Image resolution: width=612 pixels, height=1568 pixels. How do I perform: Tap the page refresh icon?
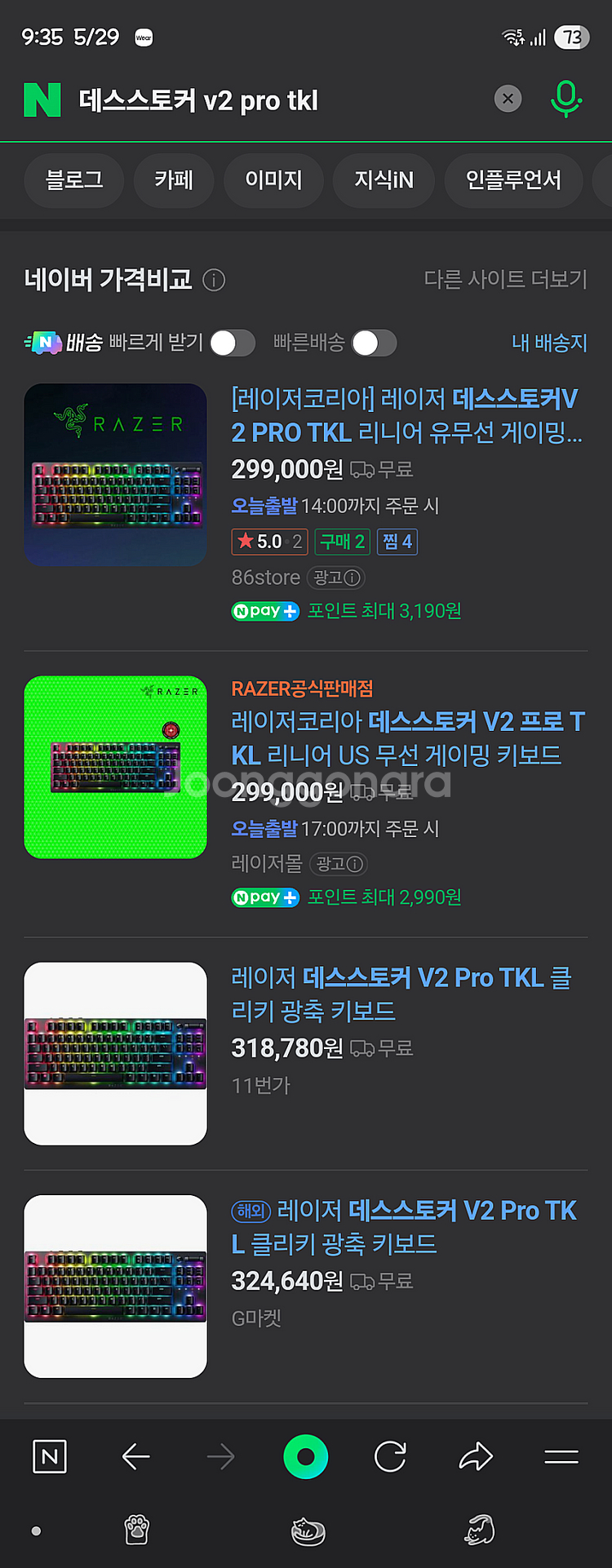click(391, 1456)
